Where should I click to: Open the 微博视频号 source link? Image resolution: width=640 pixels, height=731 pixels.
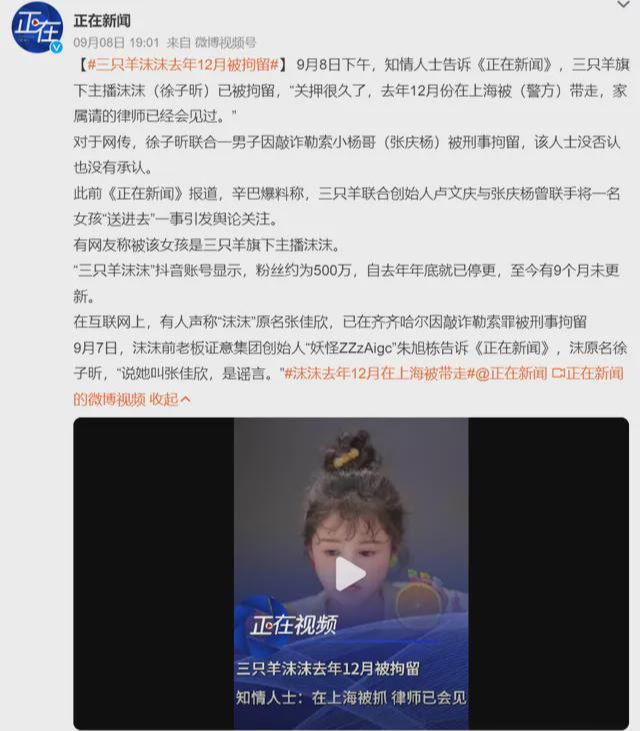click(x=224, y=43)
